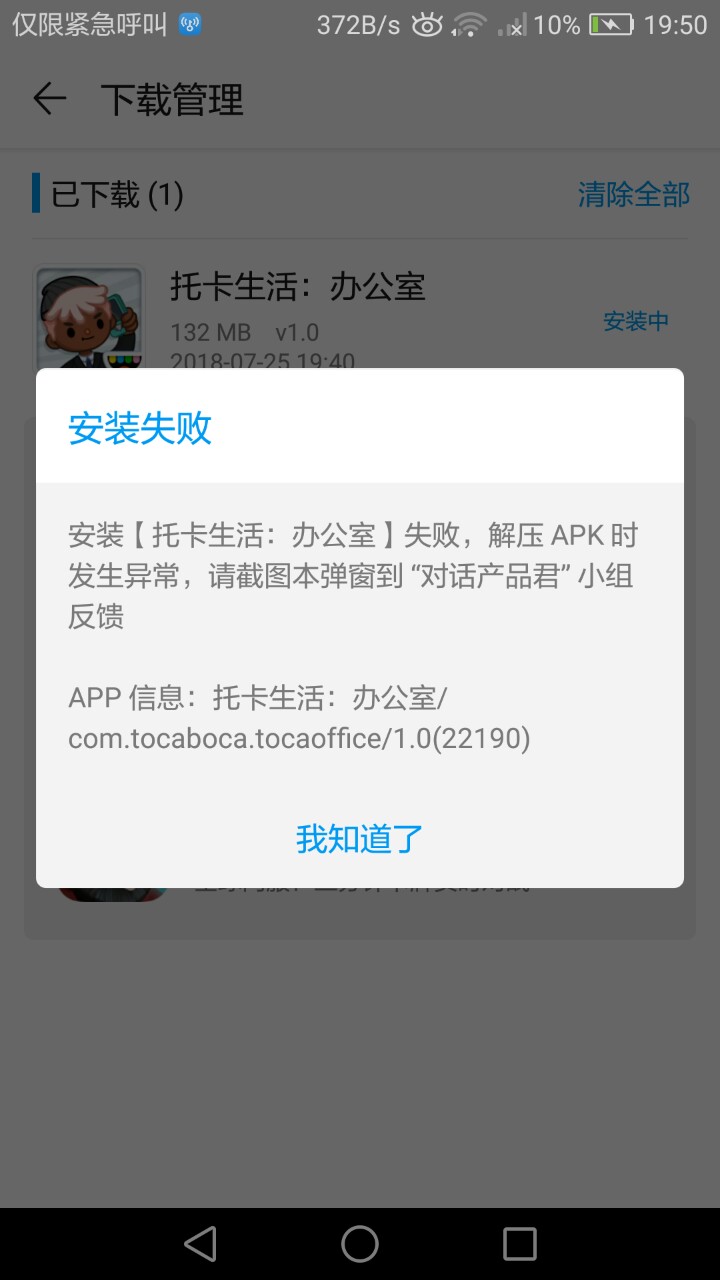Tap the system back button
The image size is (720, 1280).
pos(201,1244)
